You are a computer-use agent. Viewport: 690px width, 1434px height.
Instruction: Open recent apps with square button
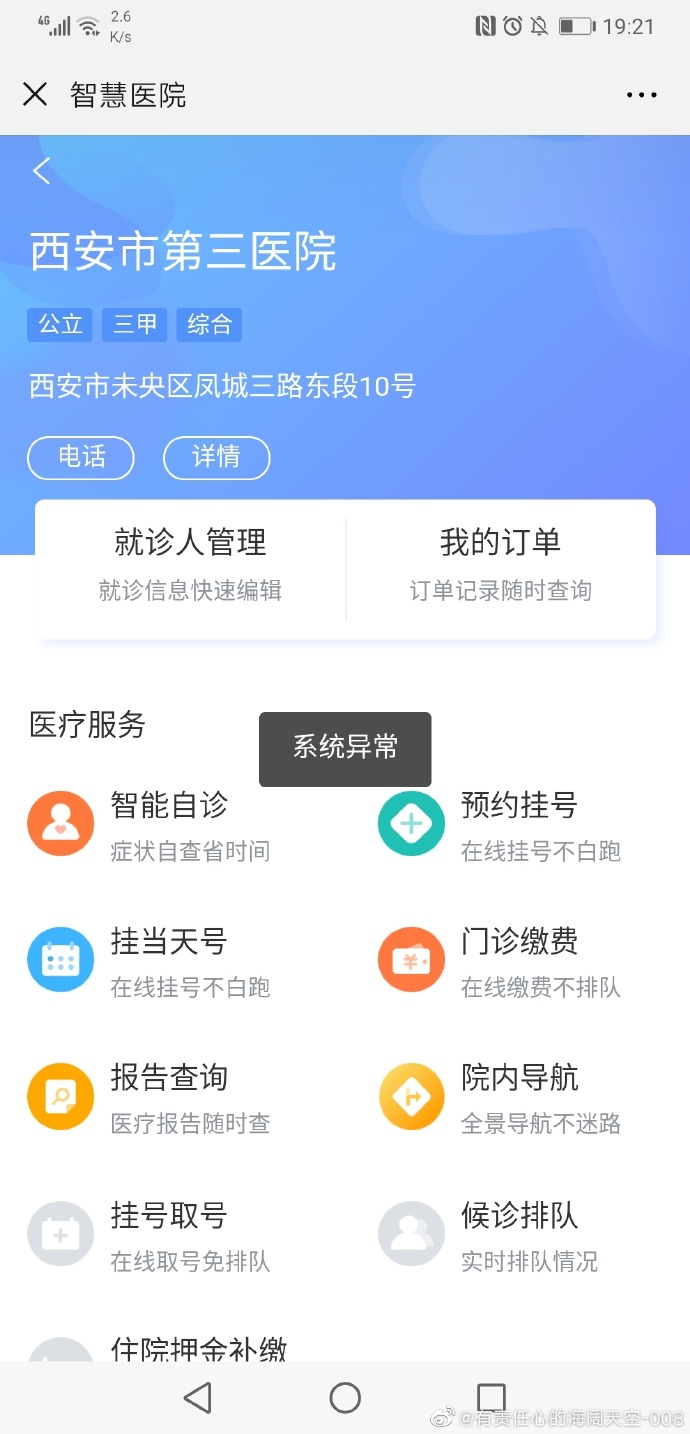491,1397
